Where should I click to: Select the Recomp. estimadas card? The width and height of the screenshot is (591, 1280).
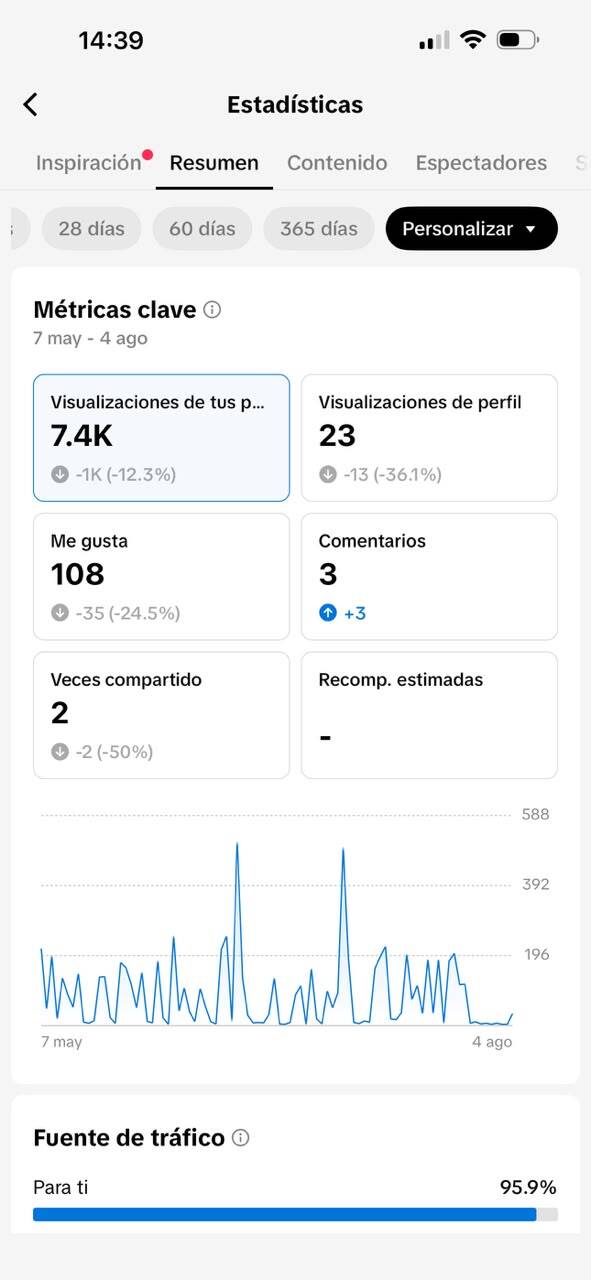pos(429,715)
